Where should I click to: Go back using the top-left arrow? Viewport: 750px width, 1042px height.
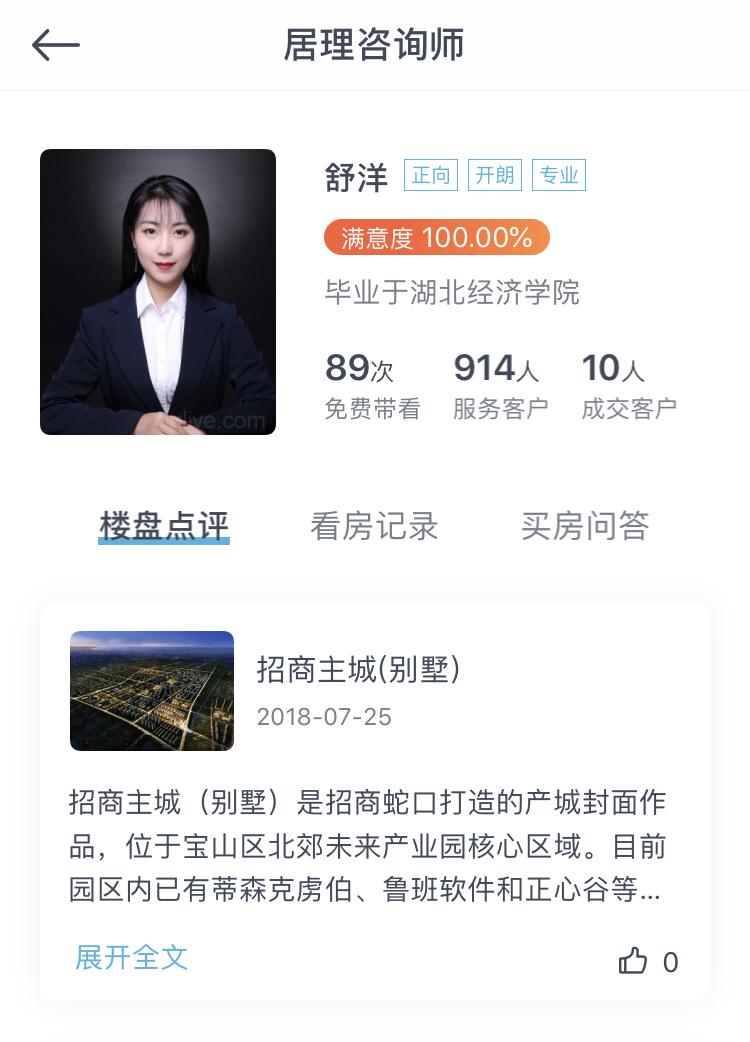pyautogui.click(x=56, y=45)
